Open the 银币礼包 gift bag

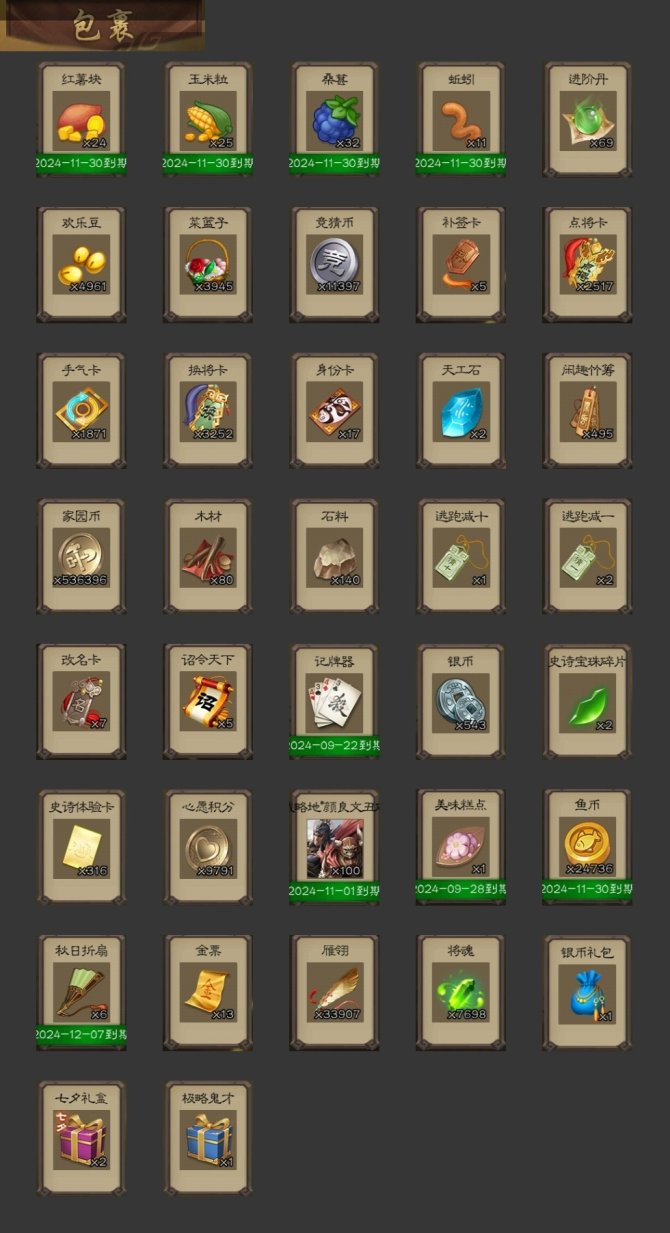[588, 992]
